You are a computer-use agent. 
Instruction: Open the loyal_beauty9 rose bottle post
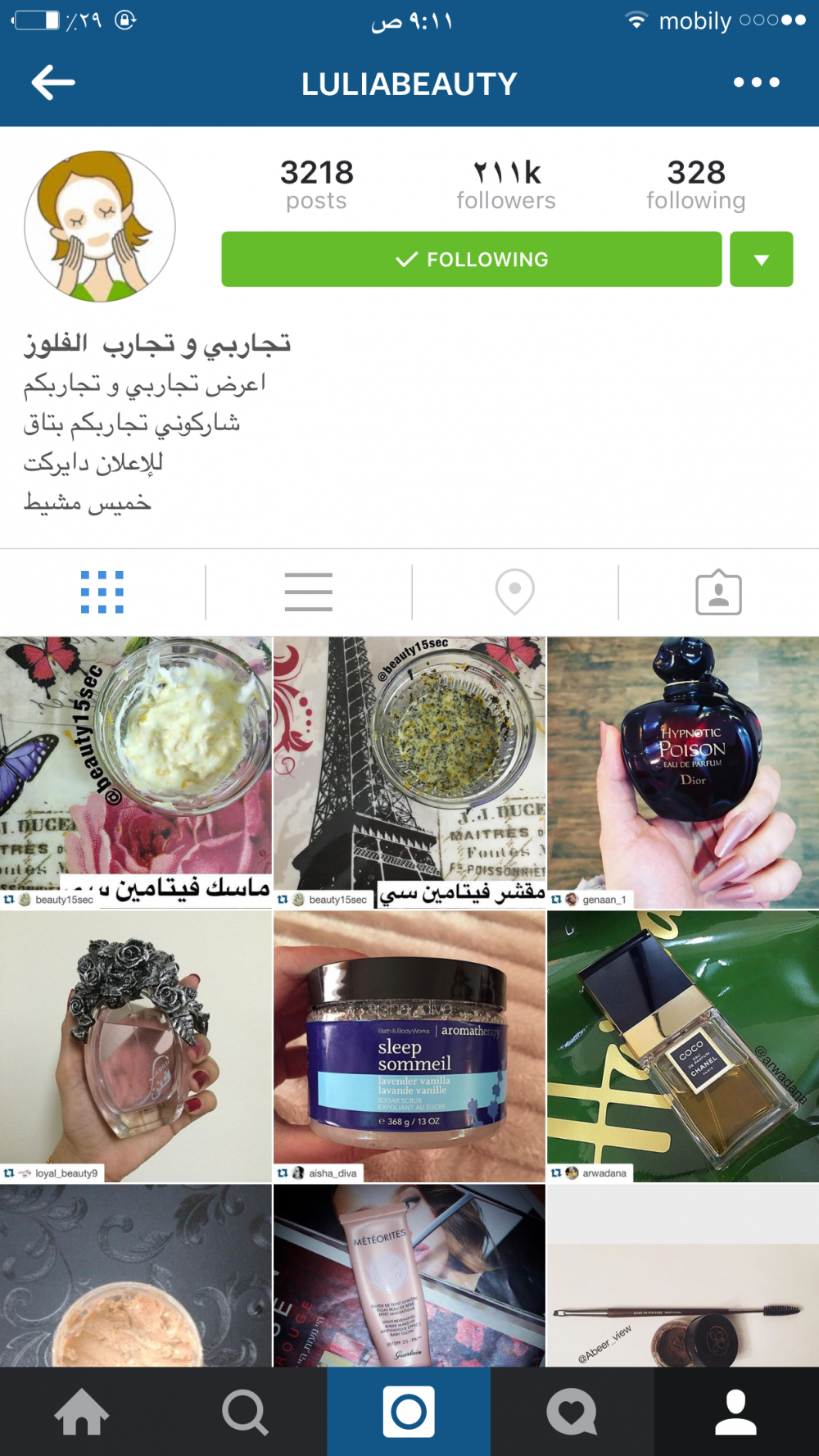tap(136, 1046)
